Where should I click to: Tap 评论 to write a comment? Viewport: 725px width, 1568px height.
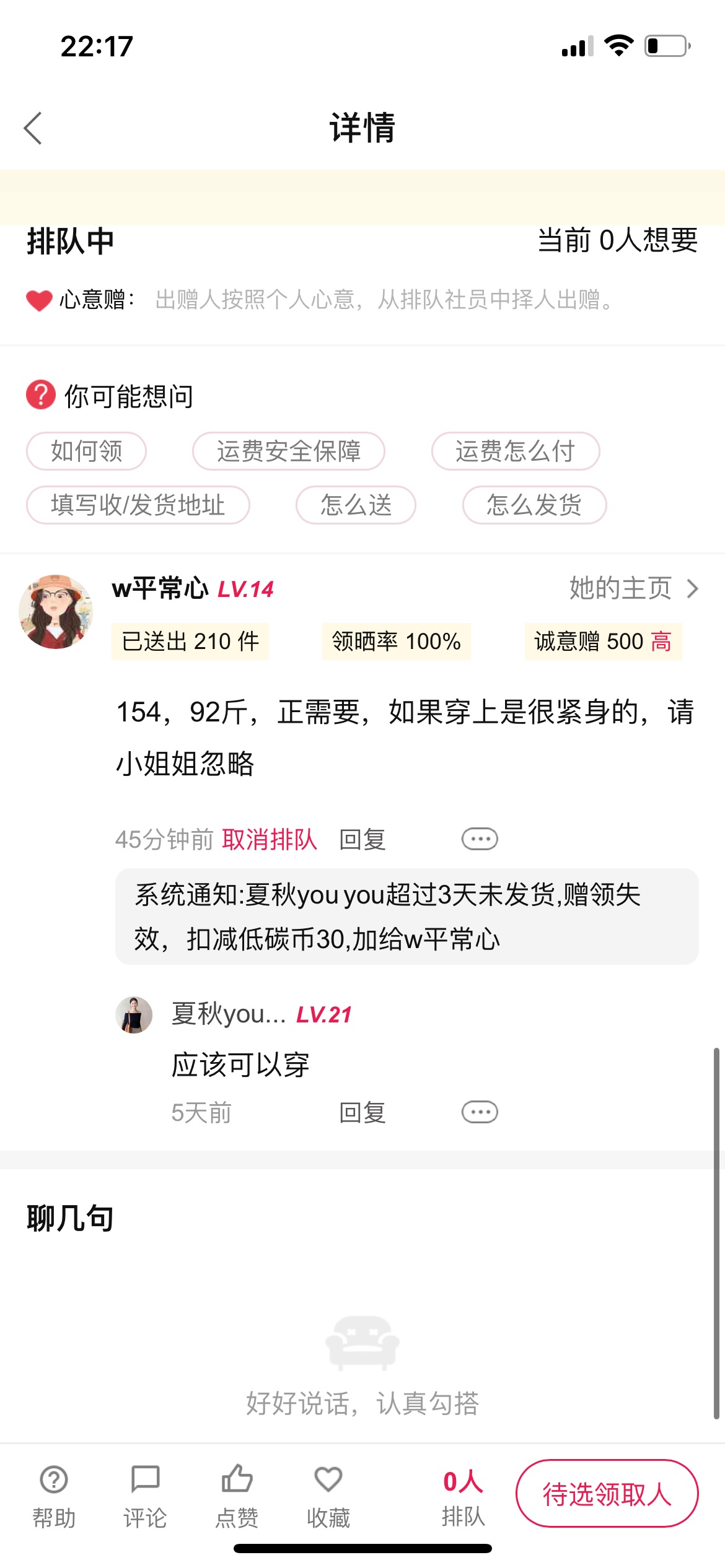tap(145, 1496)
